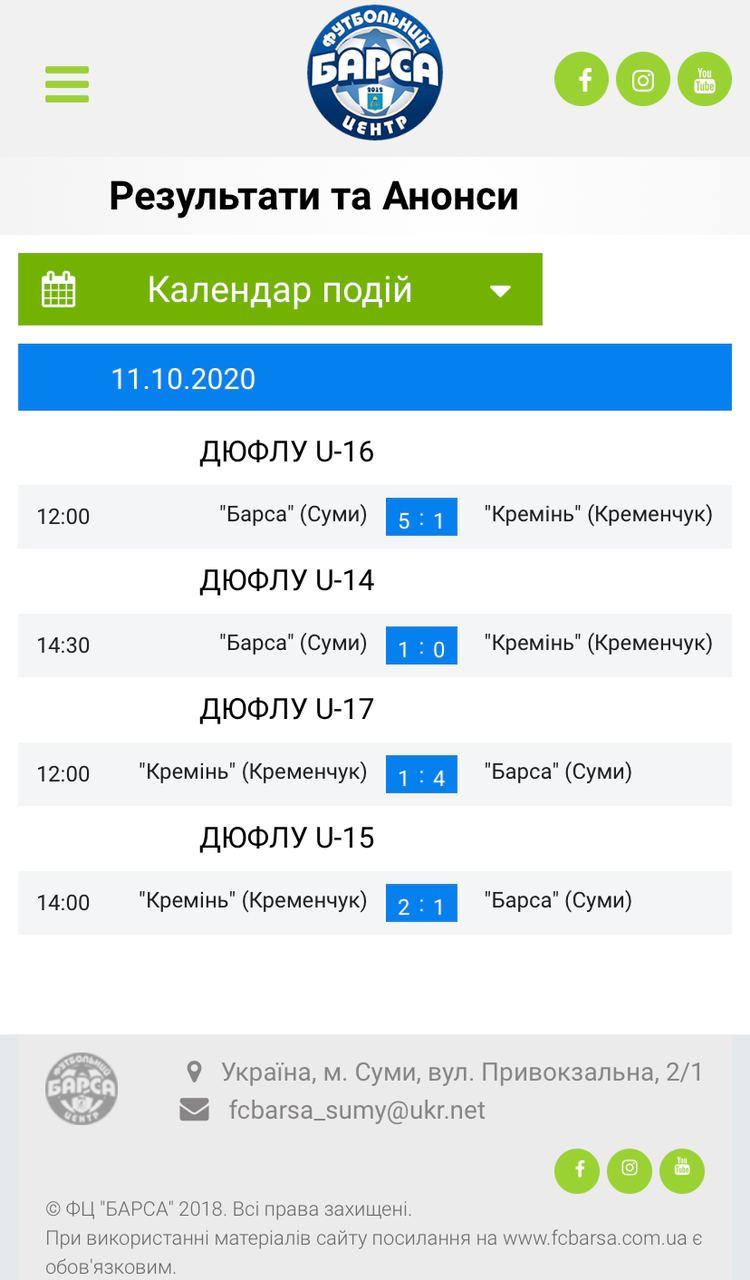Expand the Календар подій dropdown
750x1280 pixels.
(280, 289)
